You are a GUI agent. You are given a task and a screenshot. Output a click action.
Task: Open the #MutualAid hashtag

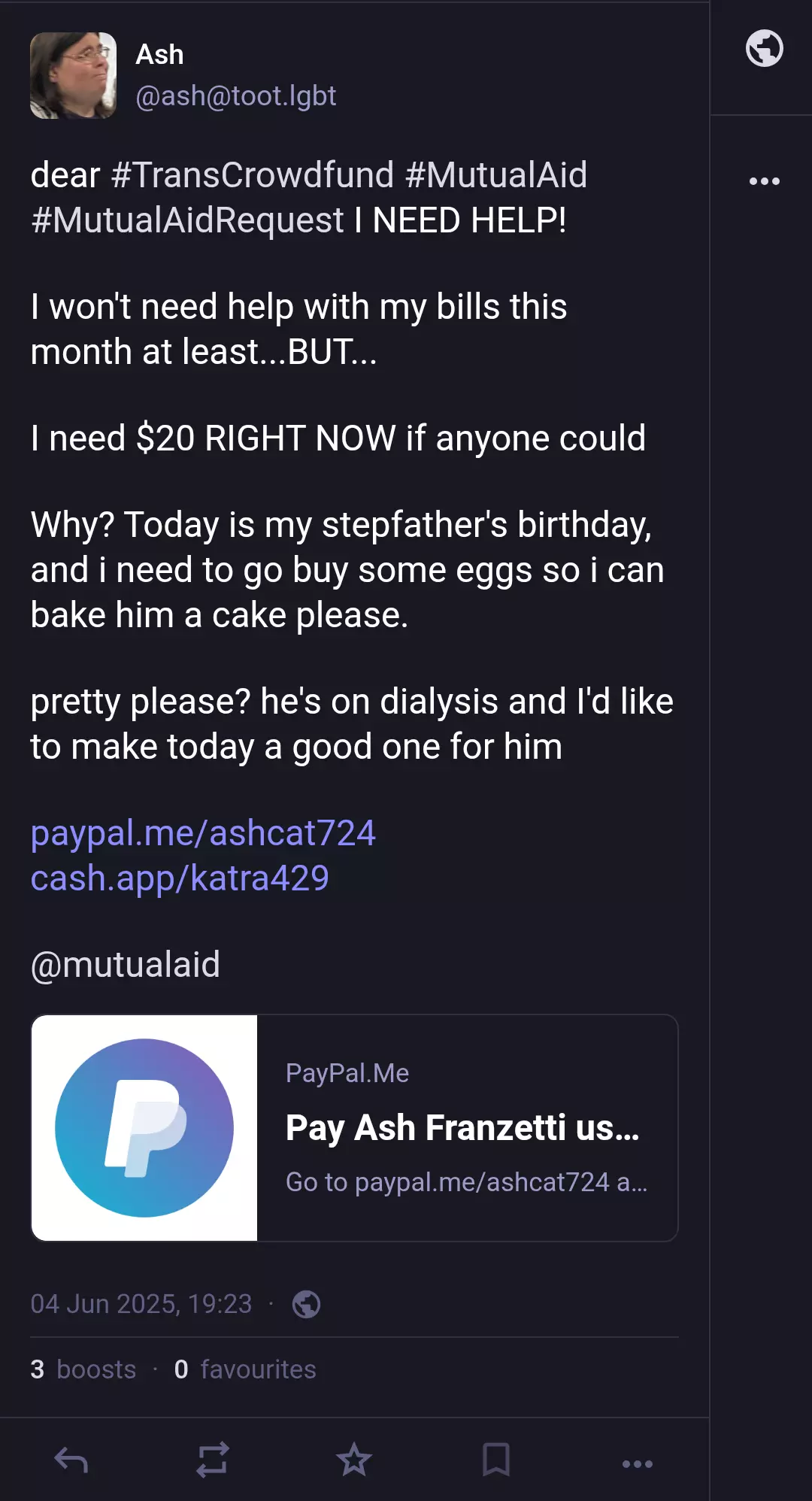coord(496,175)
